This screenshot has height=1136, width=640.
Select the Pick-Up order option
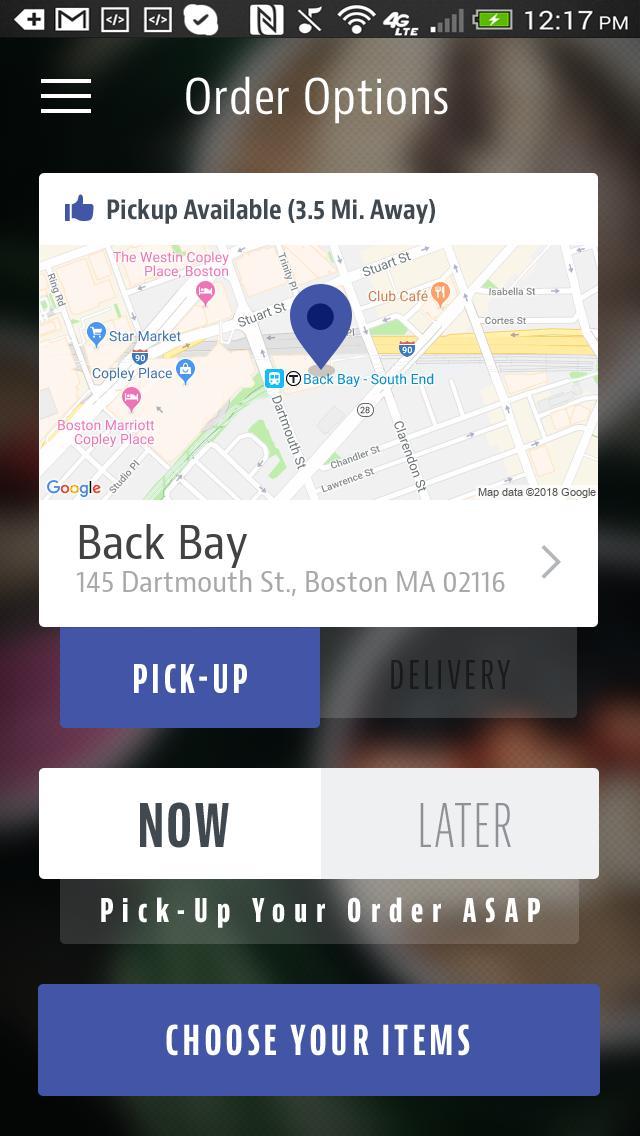[x=190, y=677]
